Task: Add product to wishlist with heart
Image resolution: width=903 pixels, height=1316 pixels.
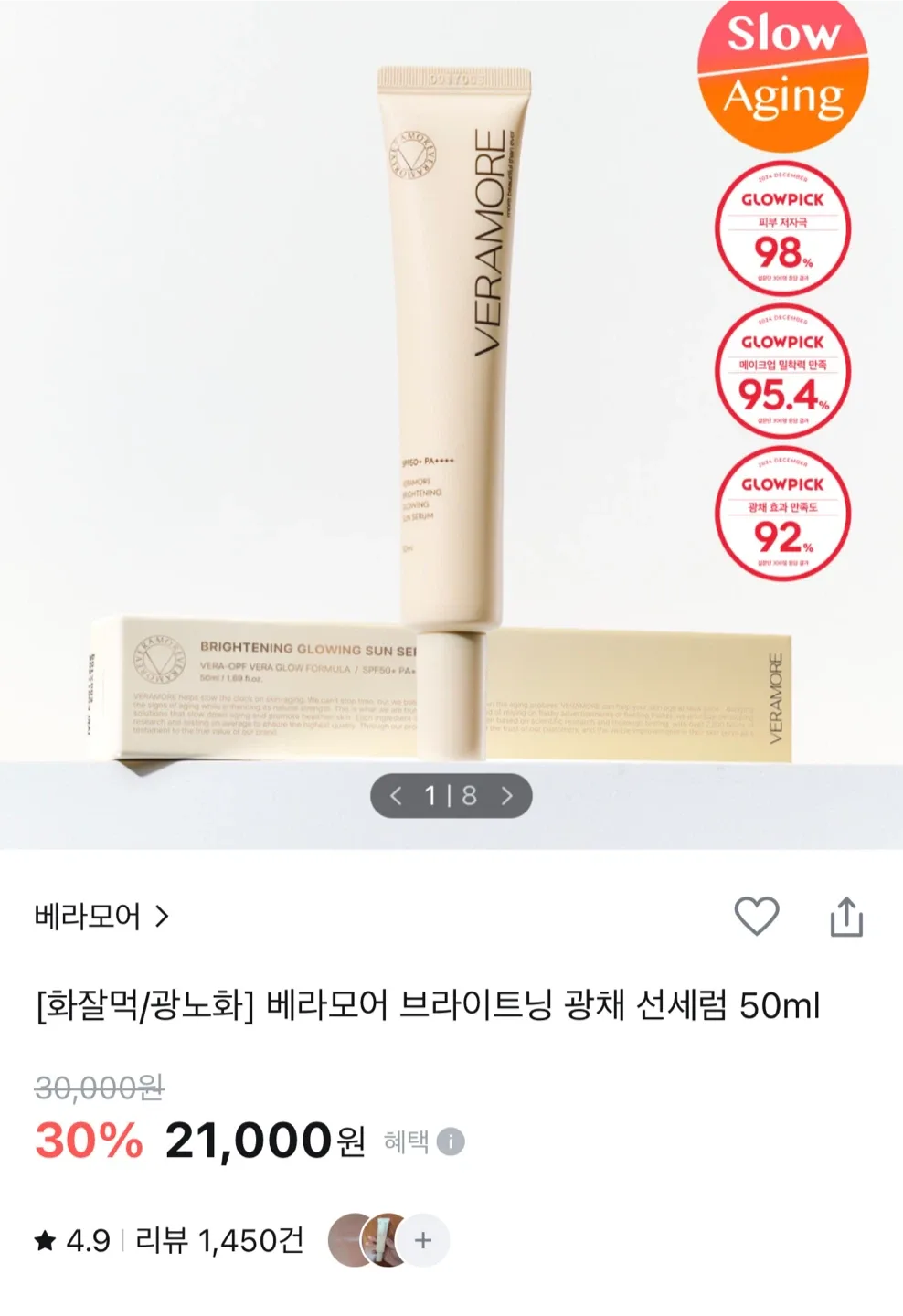Action: click(757, 916)
